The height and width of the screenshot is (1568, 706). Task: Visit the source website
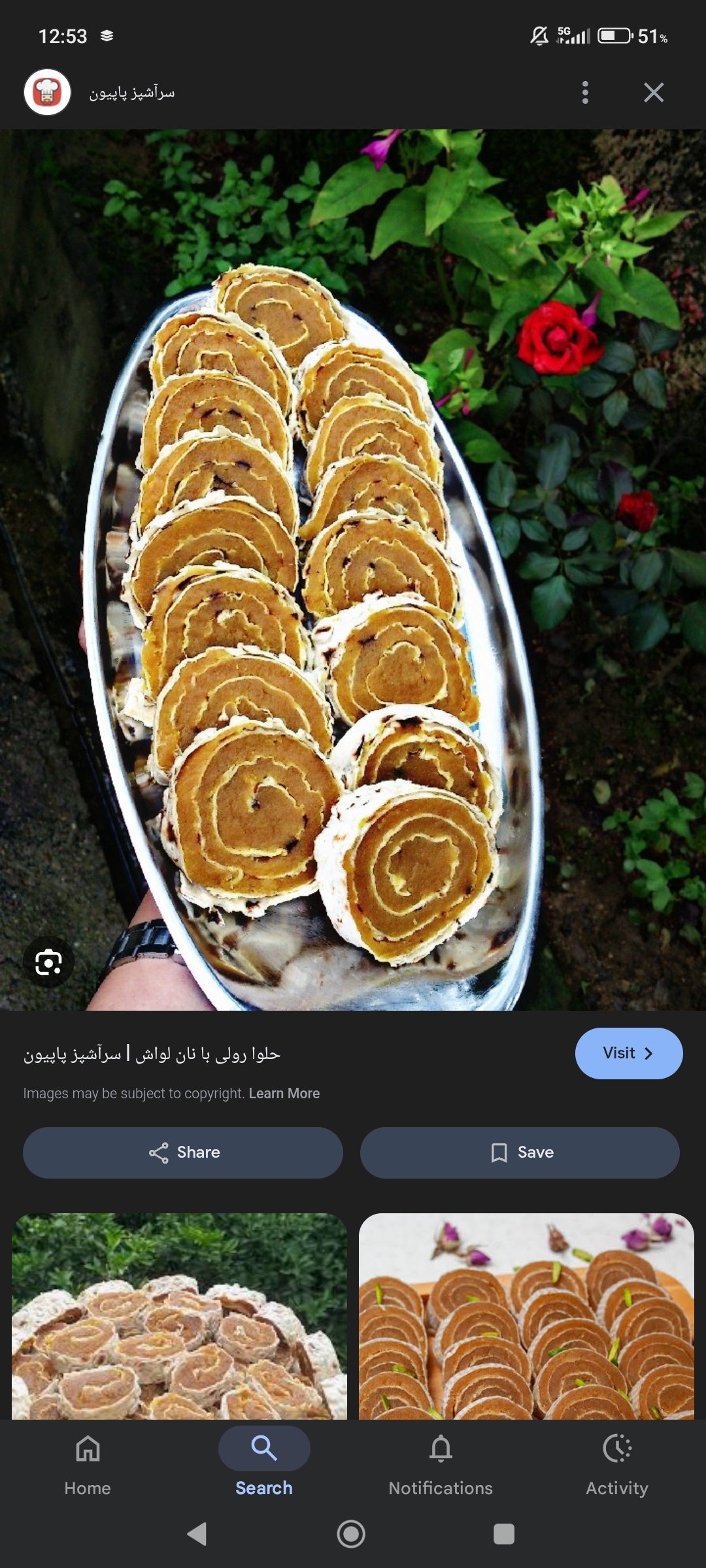(x=628, y=1053)
